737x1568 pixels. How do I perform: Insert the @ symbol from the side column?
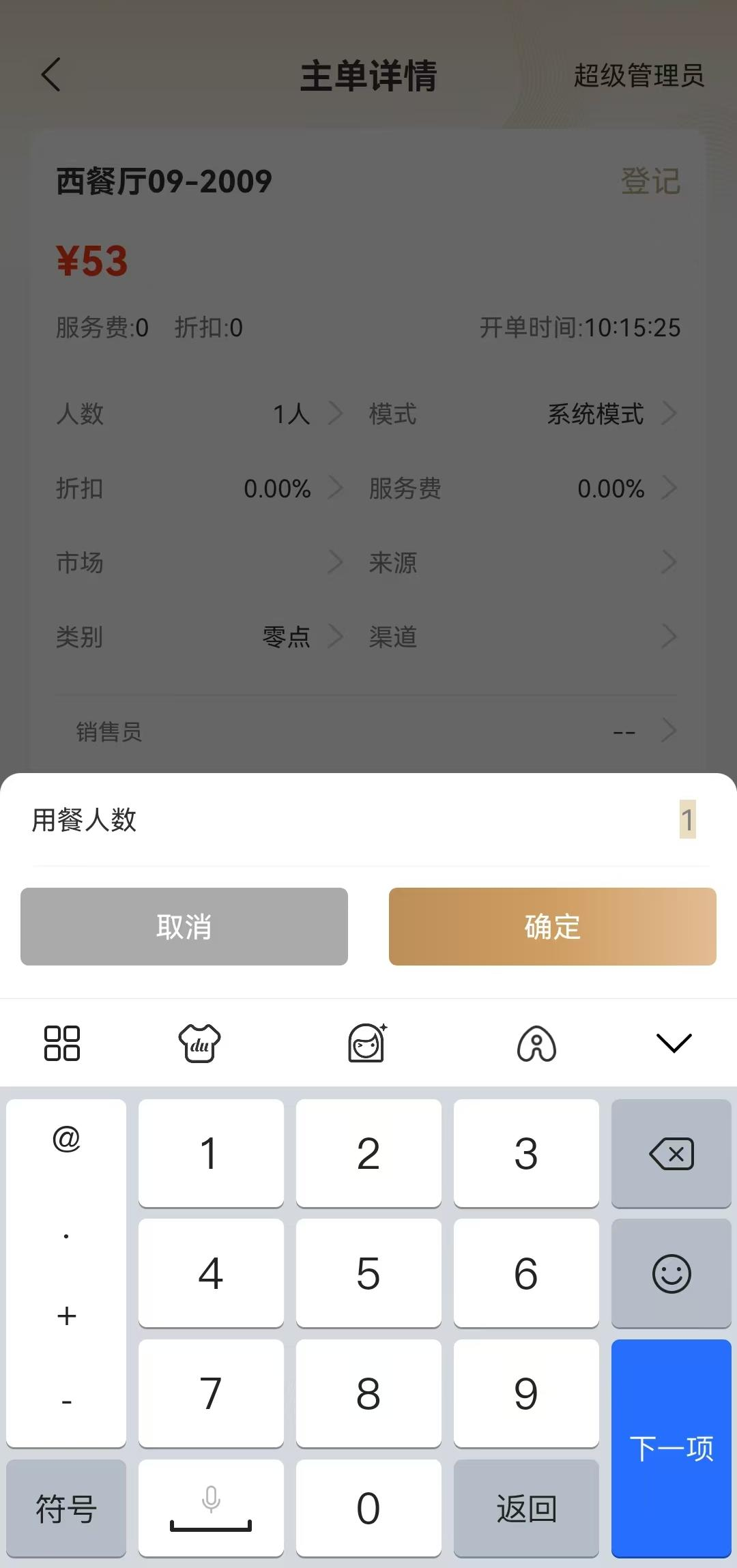point(66,1138)
